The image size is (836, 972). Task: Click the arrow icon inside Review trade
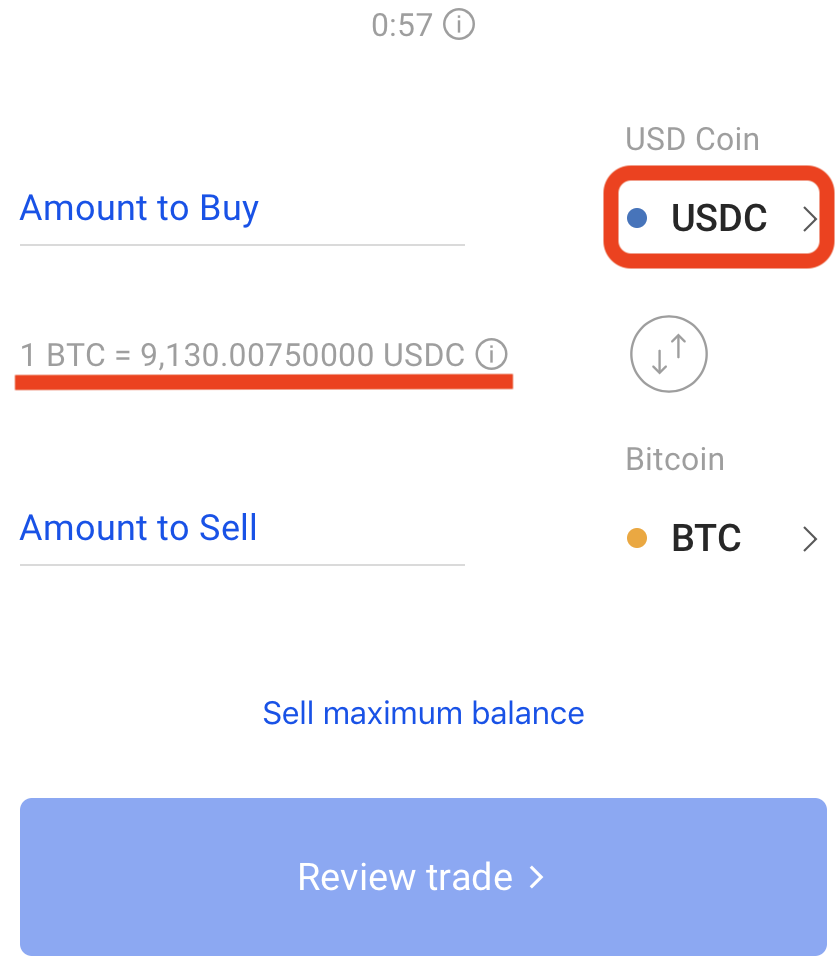click(x=537, y=877)
